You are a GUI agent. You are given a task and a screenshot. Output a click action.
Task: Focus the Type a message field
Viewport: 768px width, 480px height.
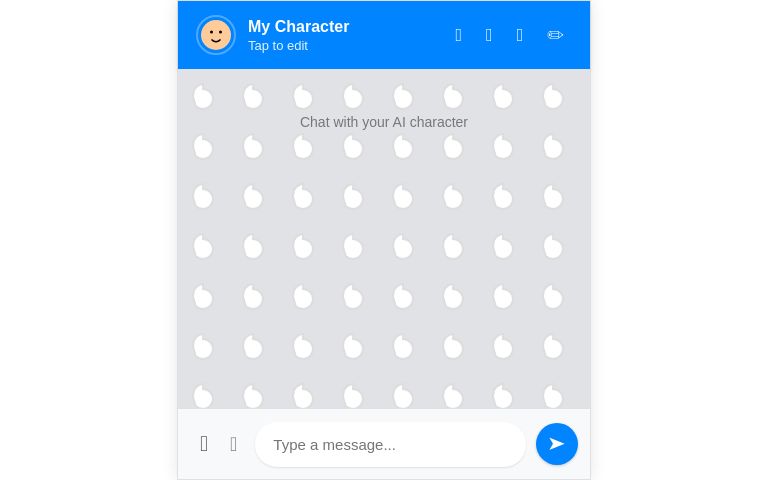(x=390, y=444)
